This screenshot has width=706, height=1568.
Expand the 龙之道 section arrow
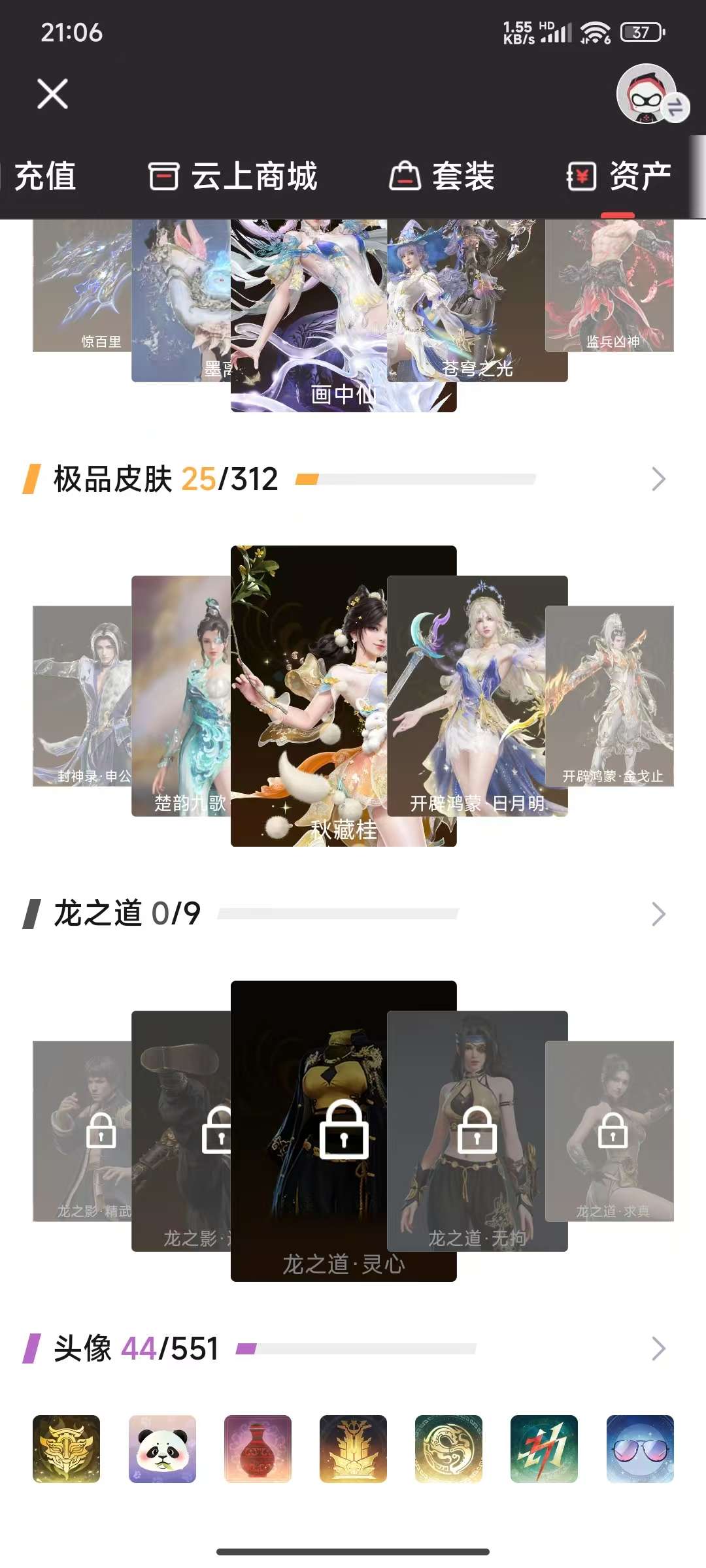658,914
